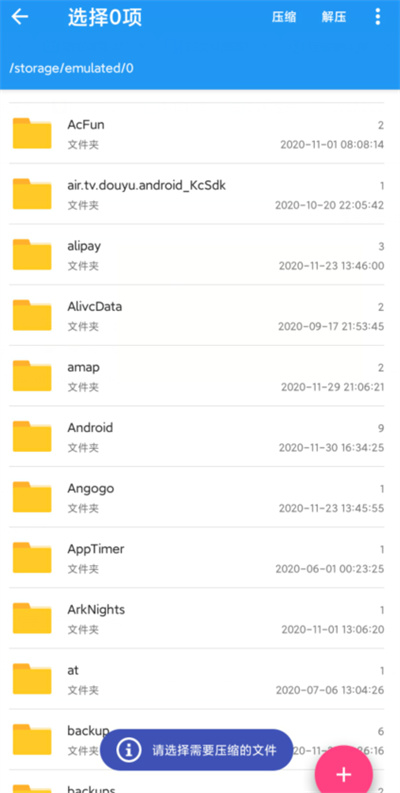Select the Angogo folder
This screenshot has width=400, height=793.
[x=200, y=498]
